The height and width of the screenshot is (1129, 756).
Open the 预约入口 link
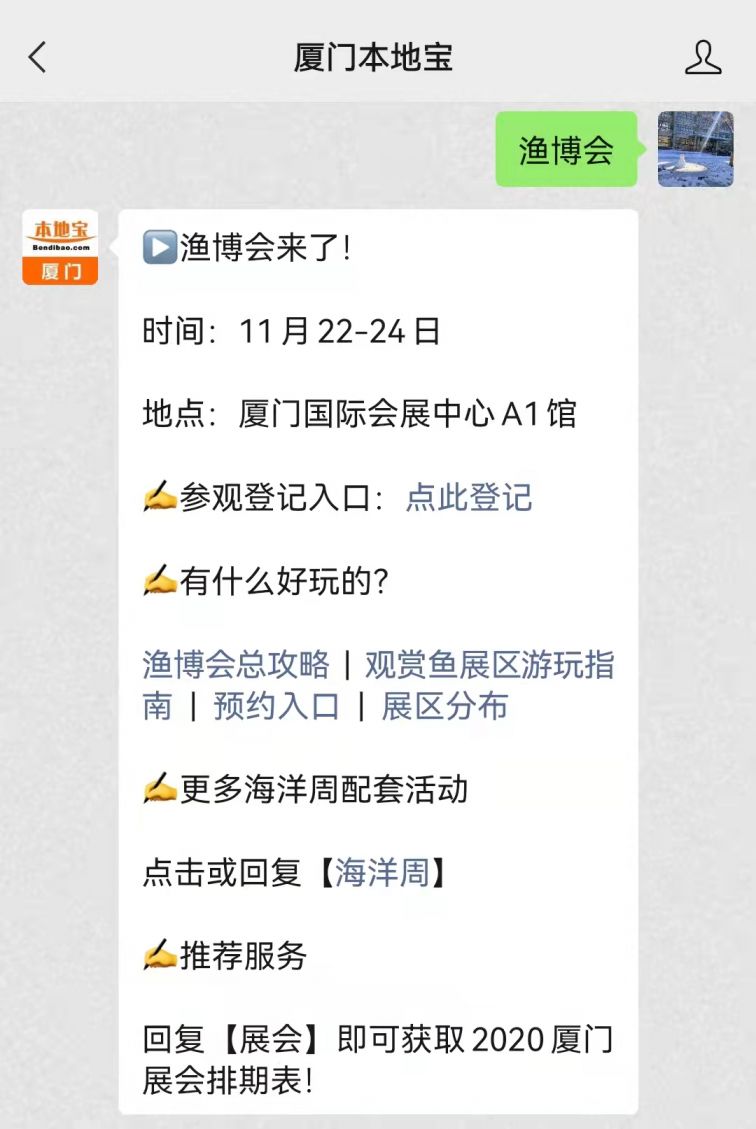276,706
